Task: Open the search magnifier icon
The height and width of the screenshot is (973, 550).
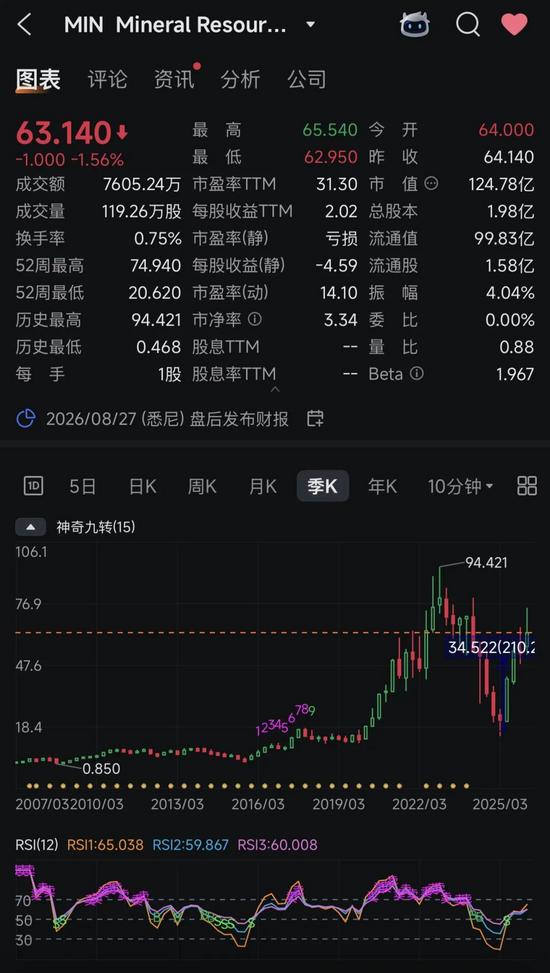Action: pos(467,25)
